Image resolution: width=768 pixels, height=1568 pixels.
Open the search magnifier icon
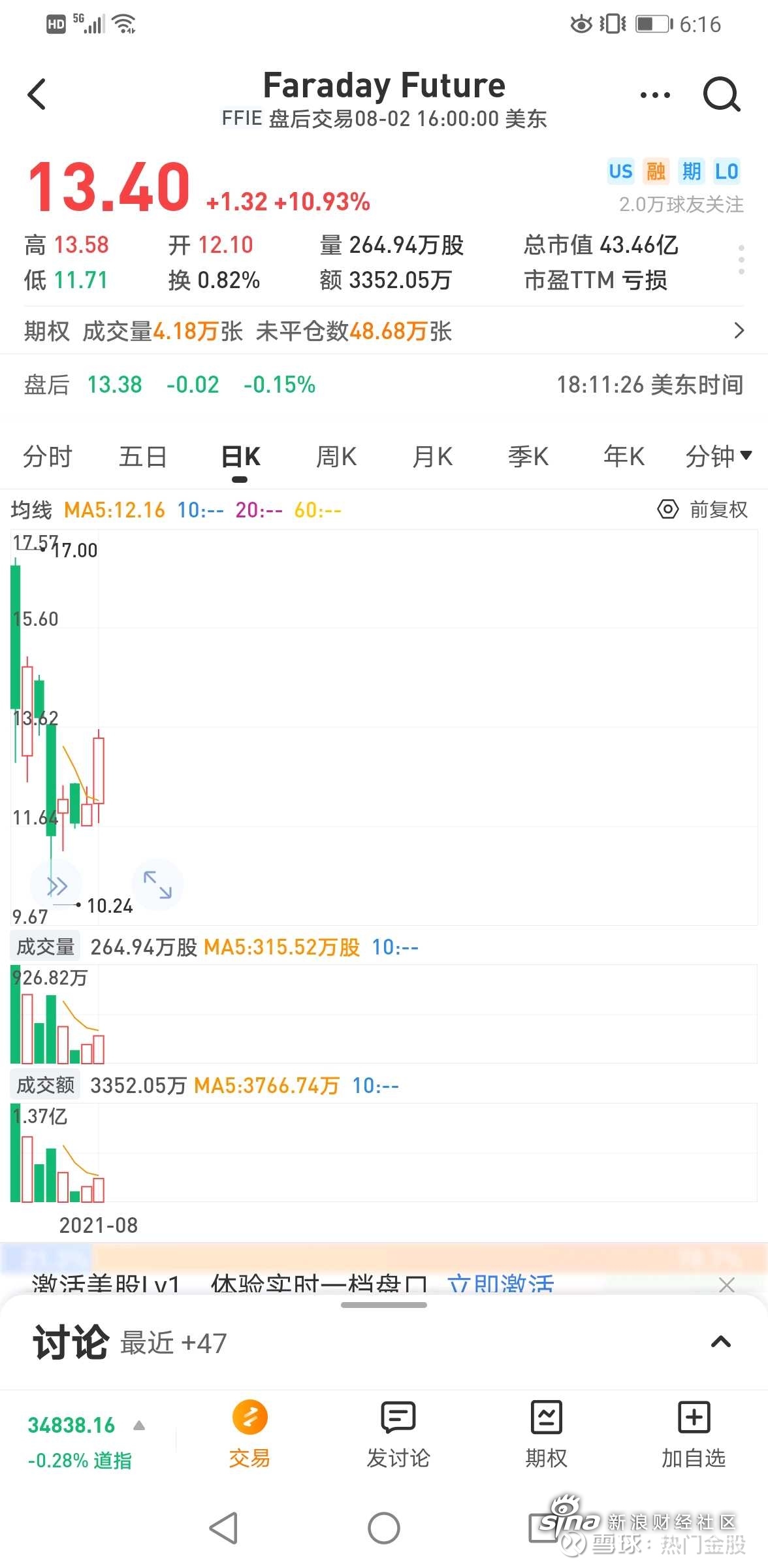coord(721,95)
